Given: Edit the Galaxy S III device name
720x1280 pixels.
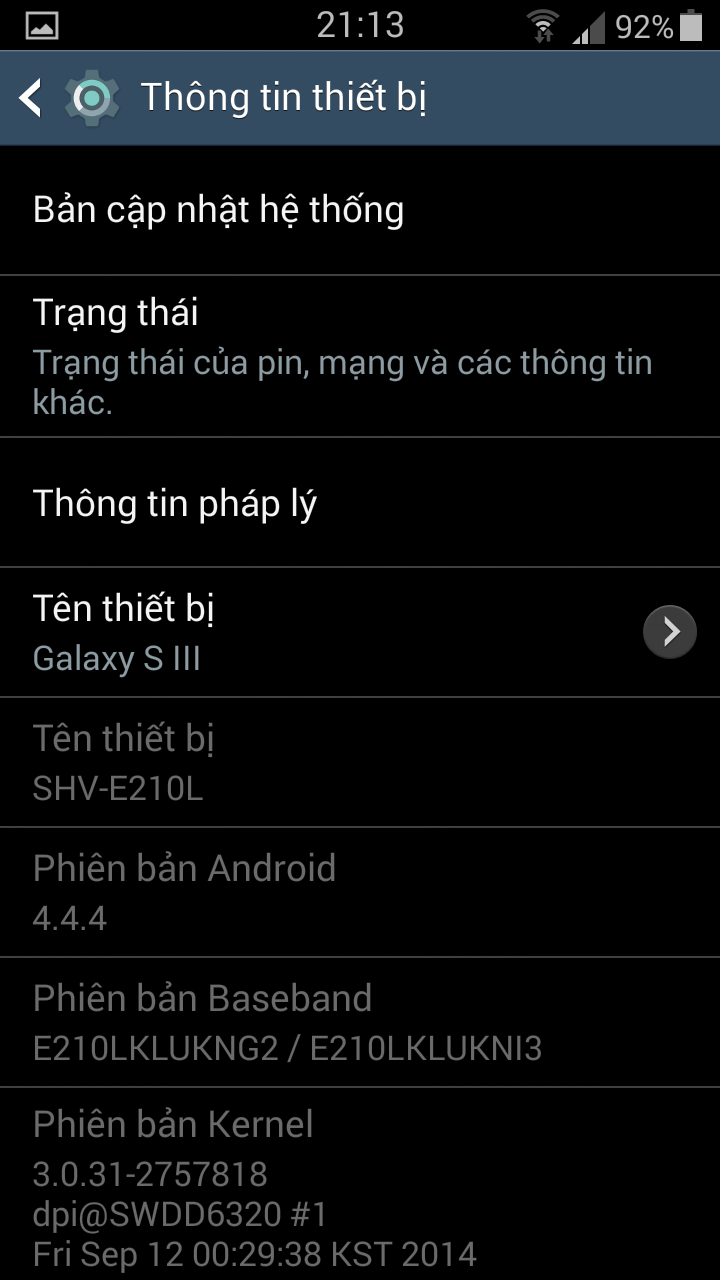Looking at the screenshot, I should pyautogui.click(x=360, y=633).
